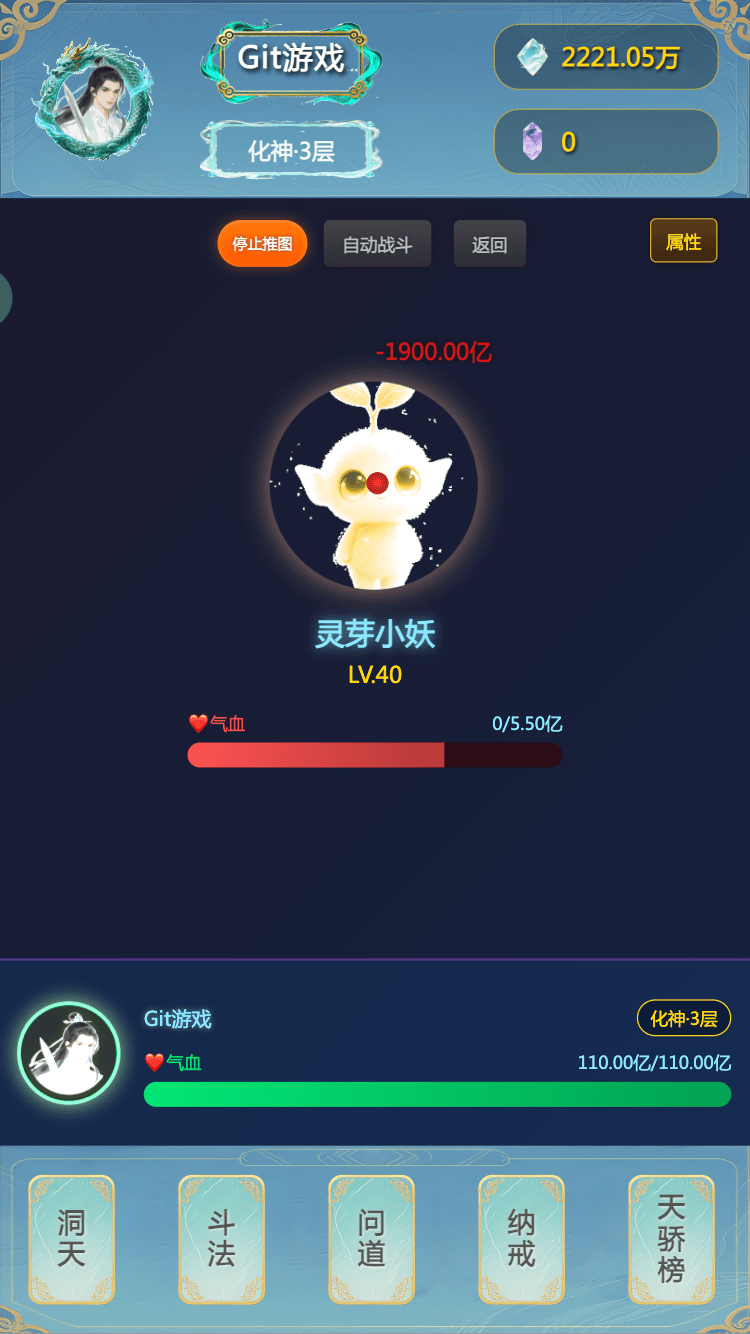
Task: Open the player avatar in the dragon frame
Action: pos(93,100)
